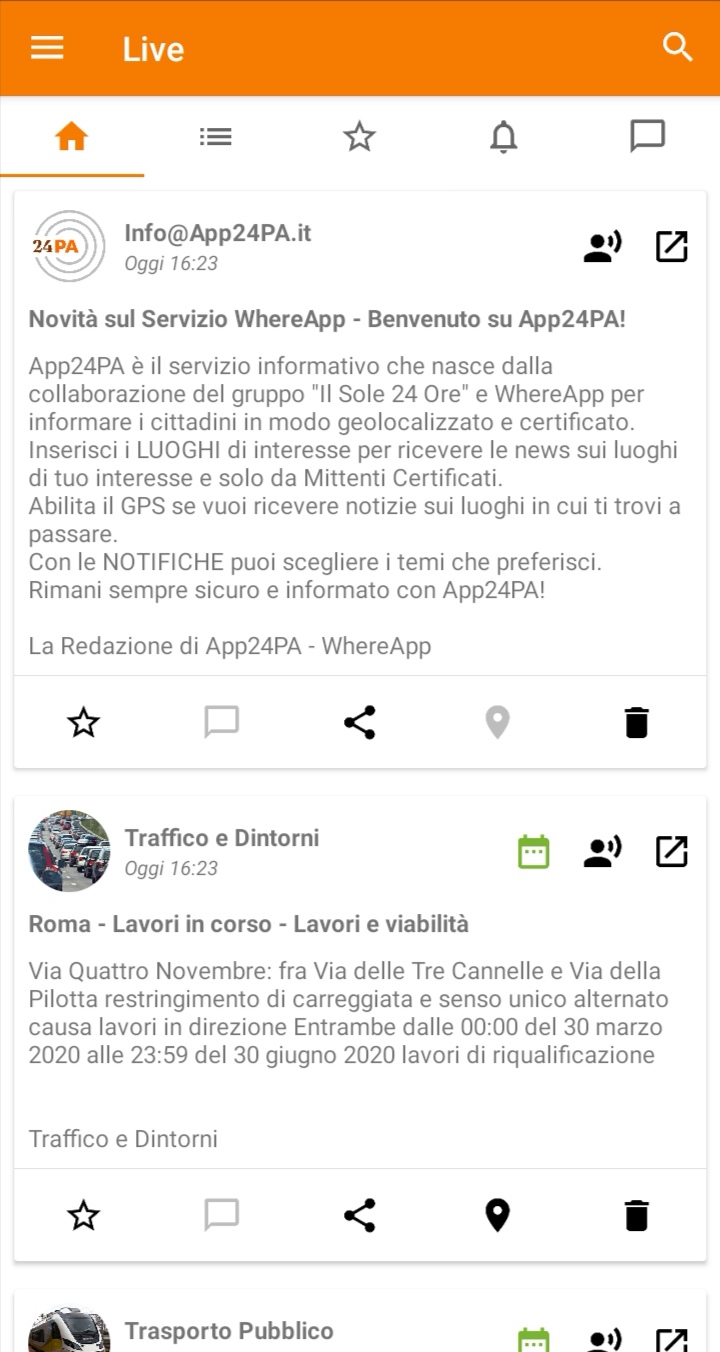Switch to the favorites star tab
720x1352 pixels.
click(359, 137)
